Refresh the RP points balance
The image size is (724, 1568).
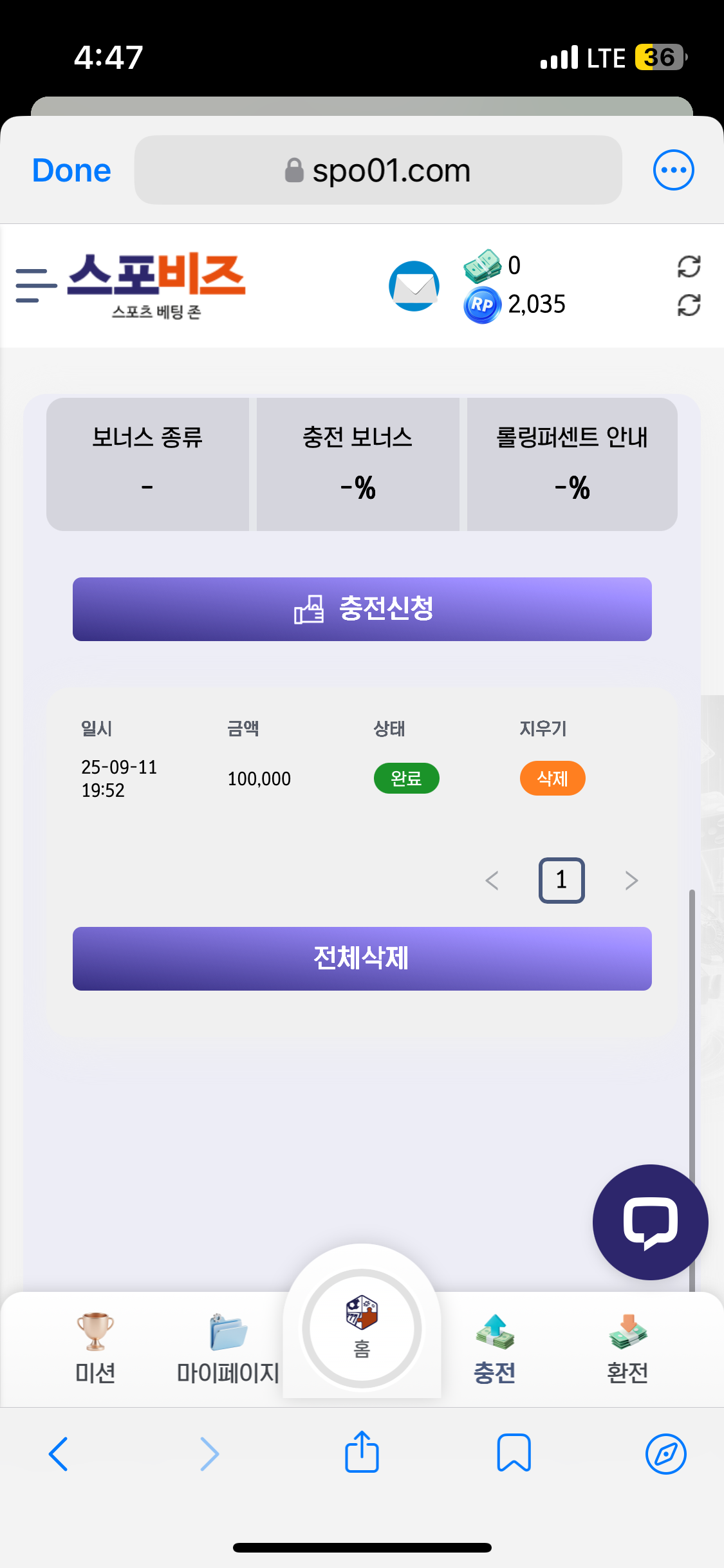tap(689, 305)
